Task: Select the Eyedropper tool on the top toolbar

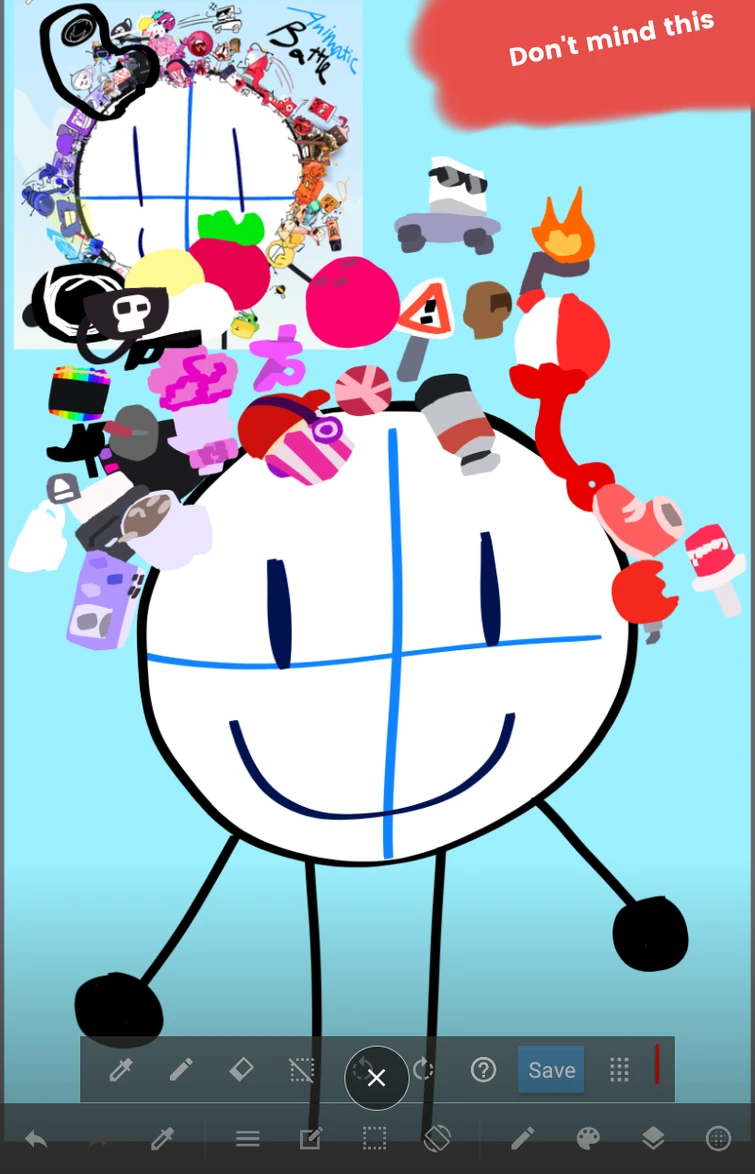Action: pyautogui.click(x=120, y=1069)
